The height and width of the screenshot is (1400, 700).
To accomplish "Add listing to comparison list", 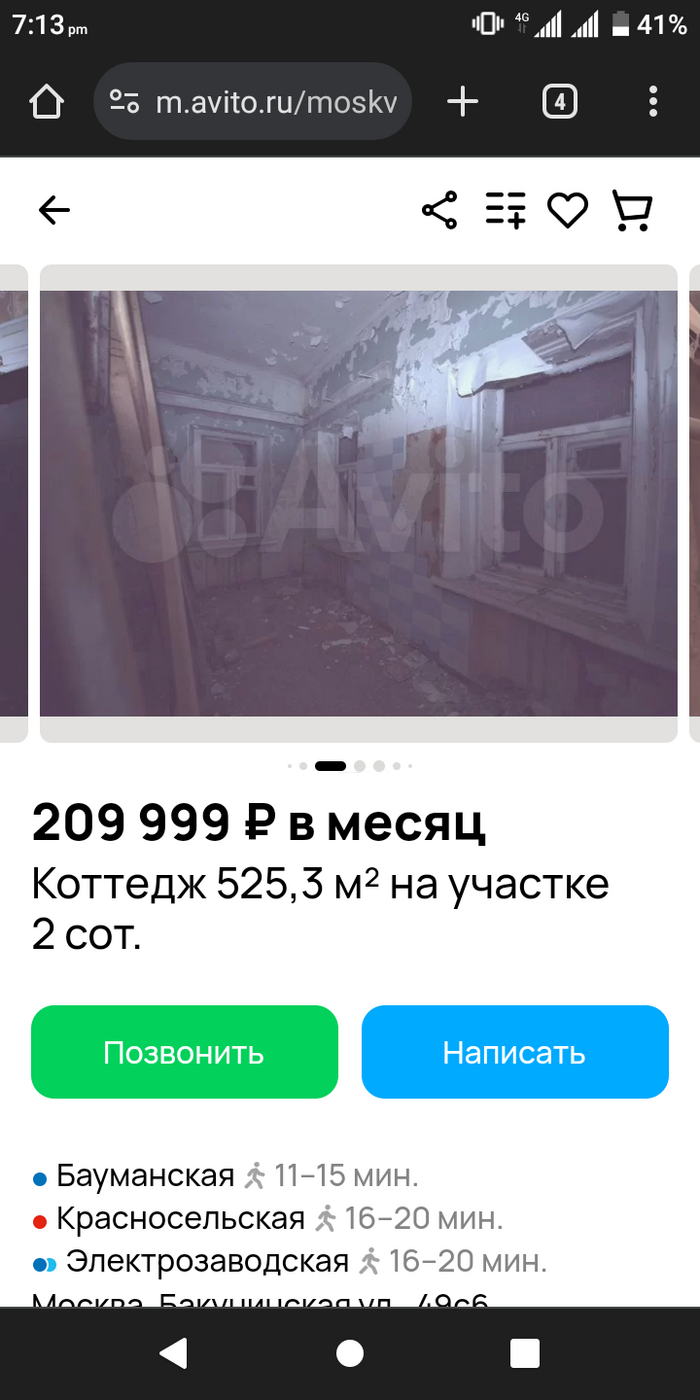I will point(505,210).
